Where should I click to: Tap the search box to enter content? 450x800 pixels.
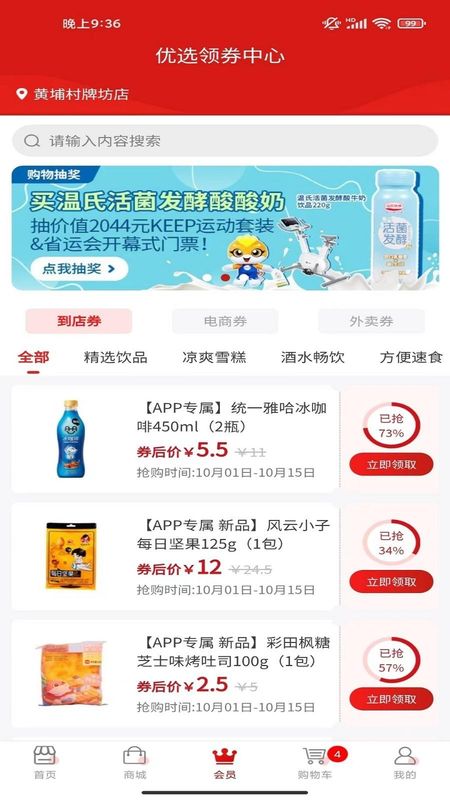point(225,141)
